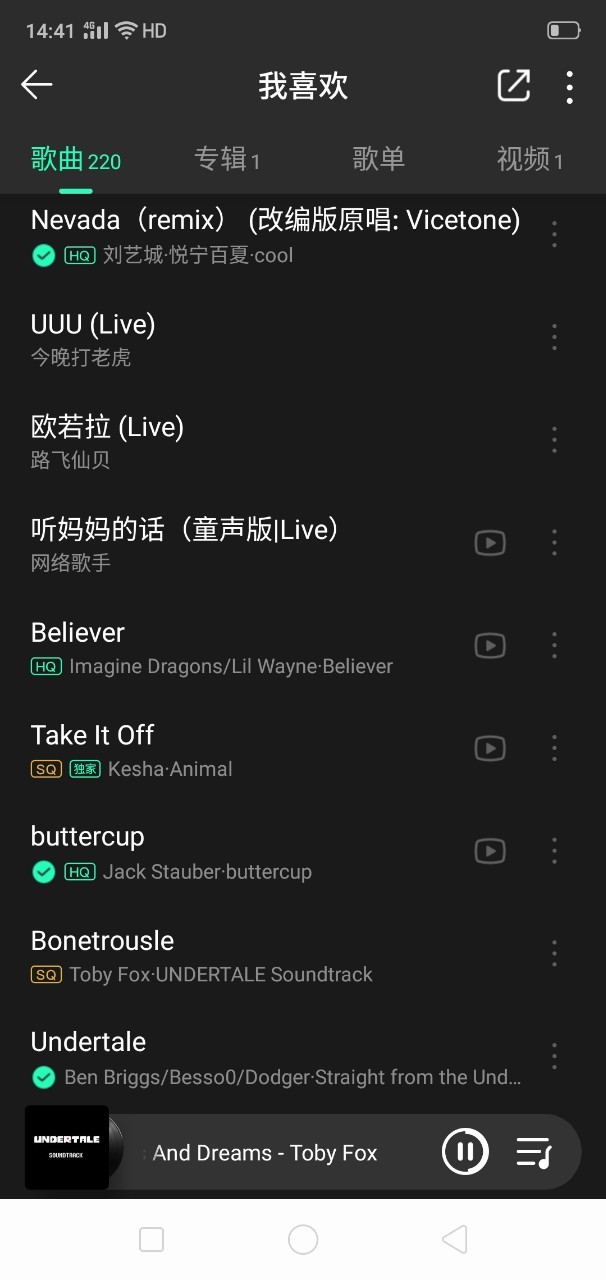Viewport: 606px width, 1280px height.
Task: Open the now playing album cover
Action: pyautogui.click(x=67, y=1147)
